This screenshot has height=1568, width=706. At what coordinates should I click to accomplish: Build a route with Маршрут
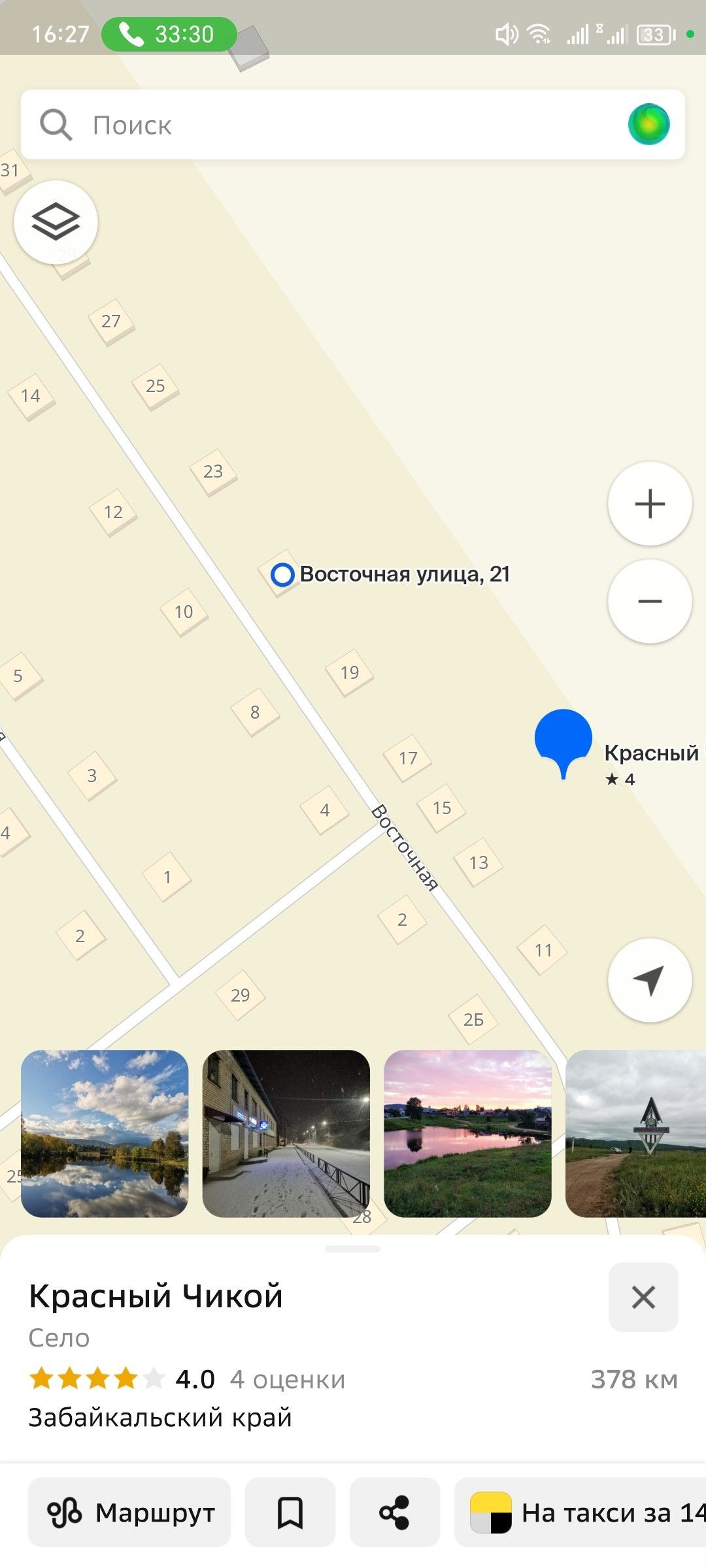pyautogui.click(x=129, y=1512)
